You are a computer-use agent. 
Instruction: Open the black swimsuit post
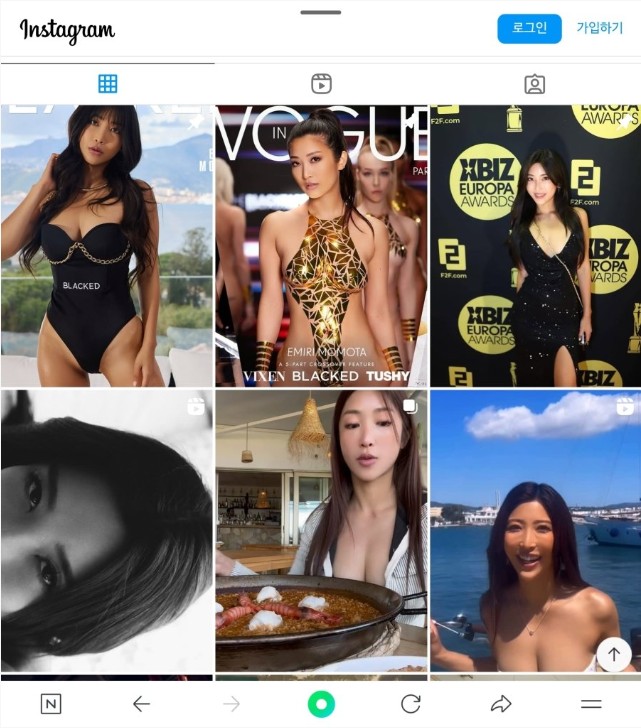(x=106, y=245)
